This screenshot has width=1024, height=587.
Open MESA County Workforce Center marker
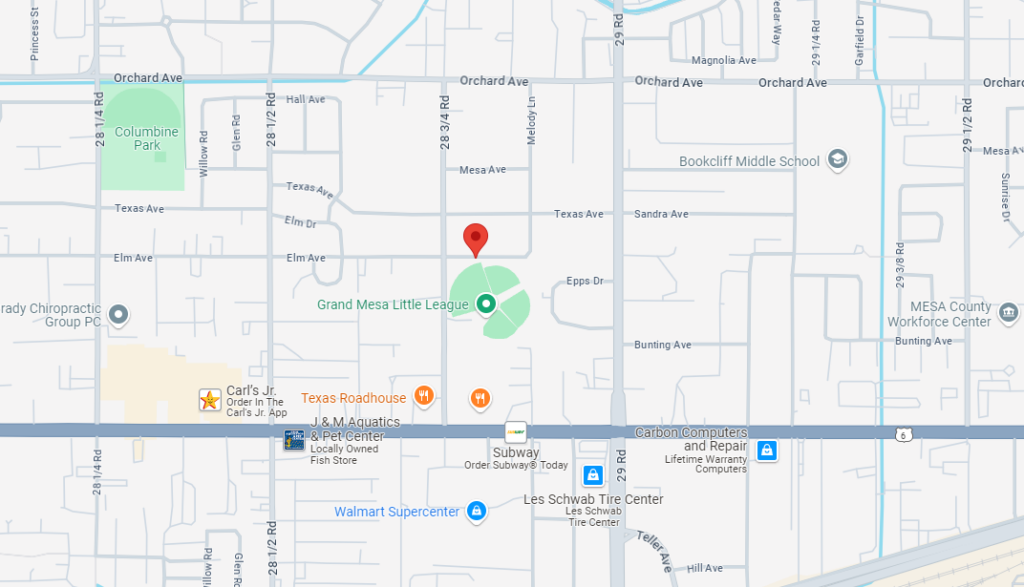coord(1008,313)
